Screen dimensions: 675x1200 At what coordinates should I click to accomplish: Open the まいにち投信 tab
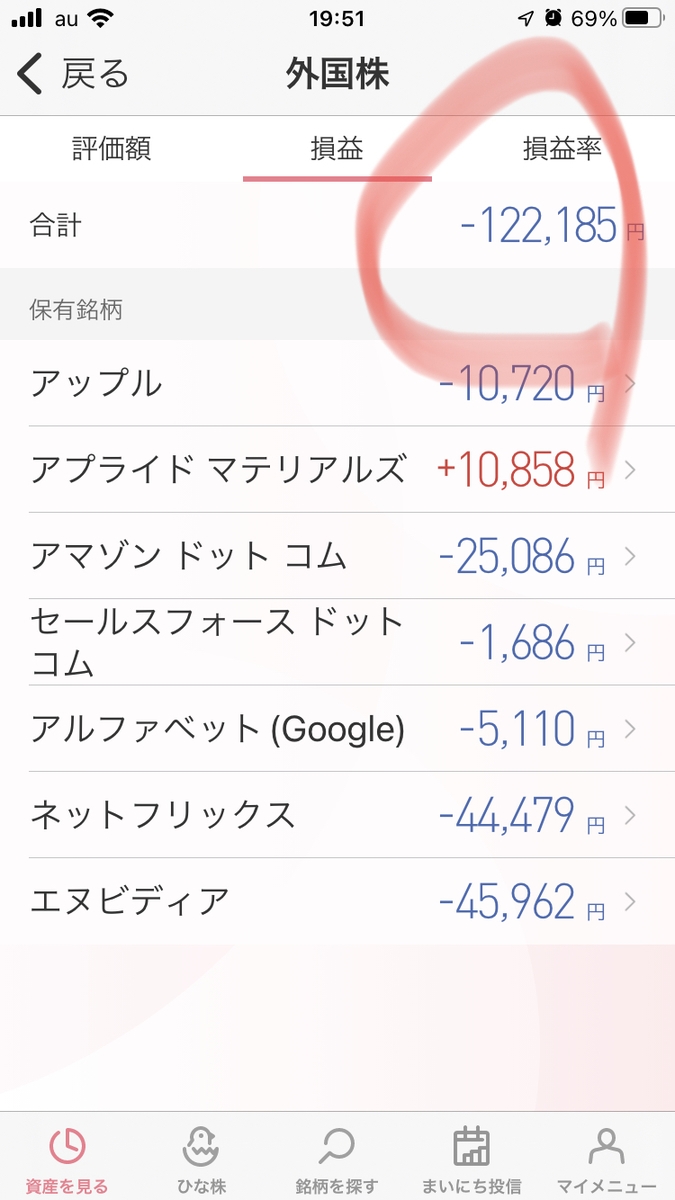click(472, 1160)
